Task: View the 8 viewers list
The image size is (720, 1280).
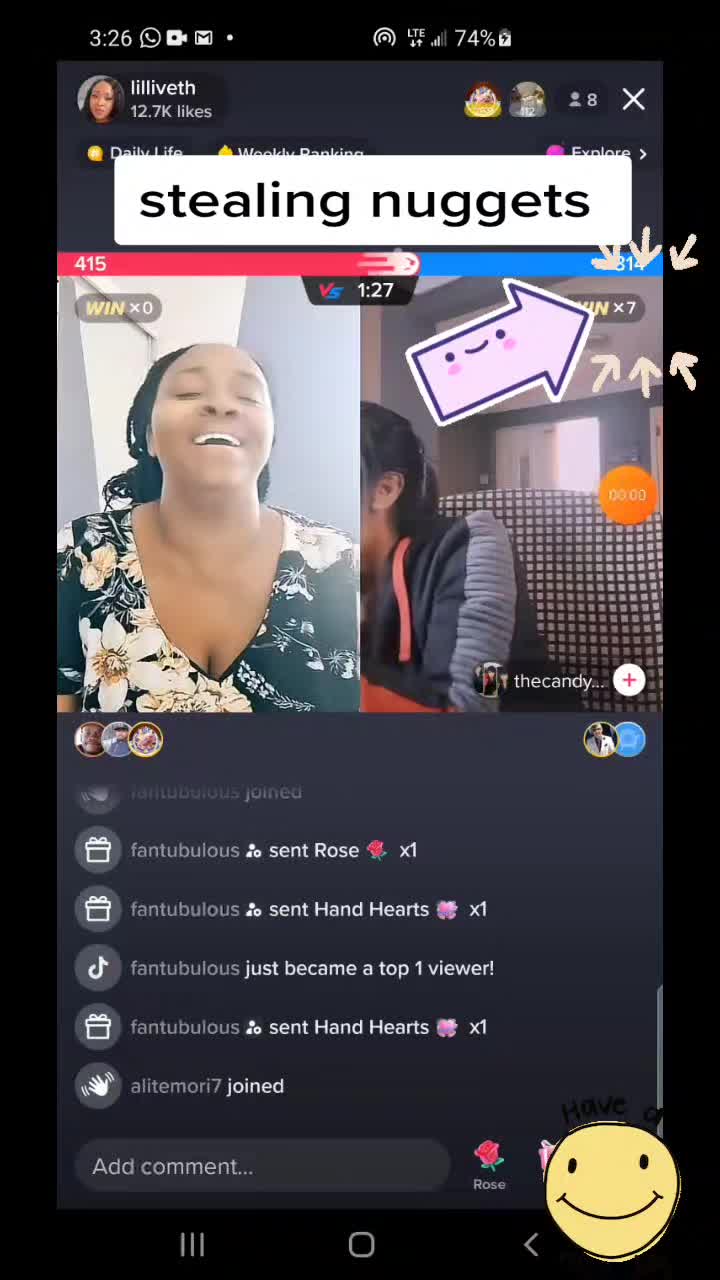Action: [x=582, y=99]
